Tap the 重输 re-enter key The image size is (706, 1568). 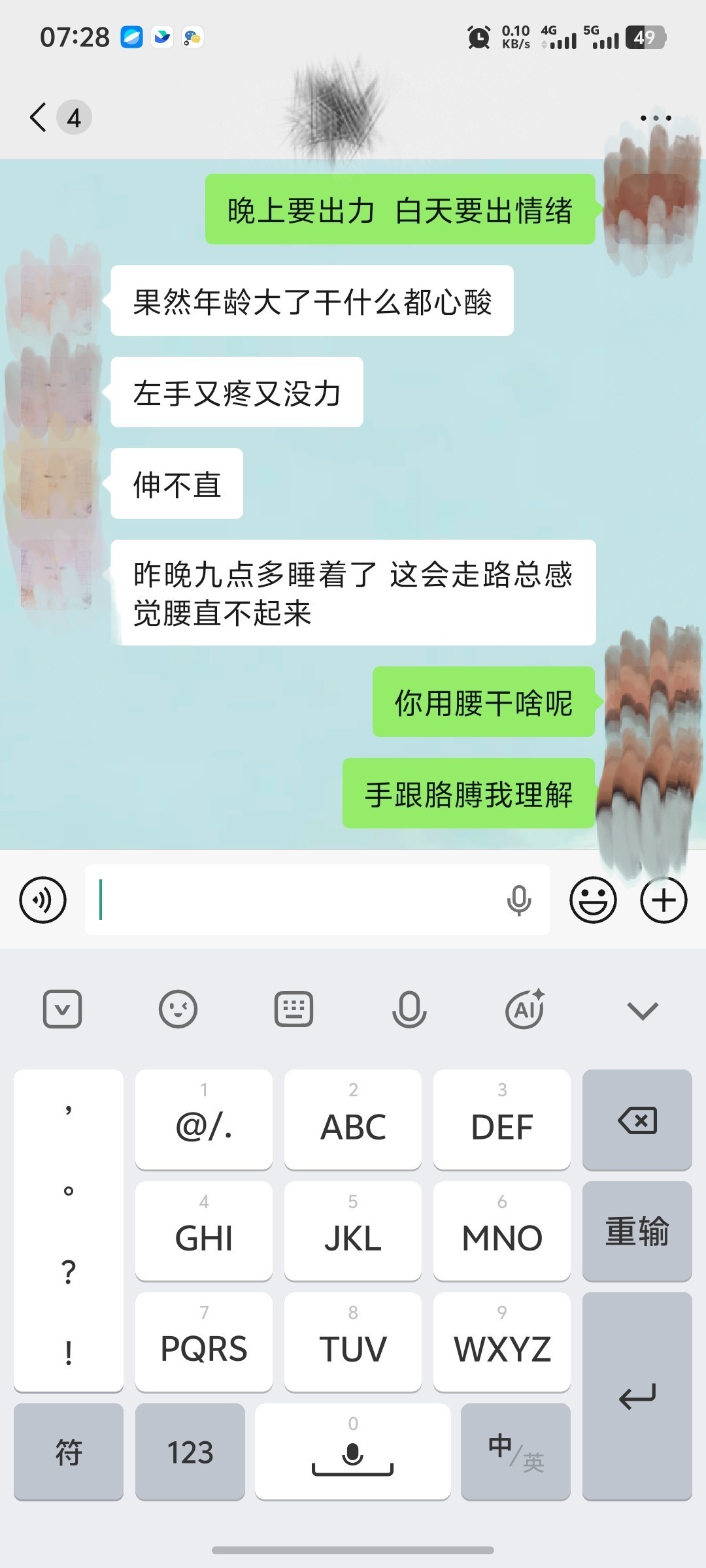click(637, 1232)
